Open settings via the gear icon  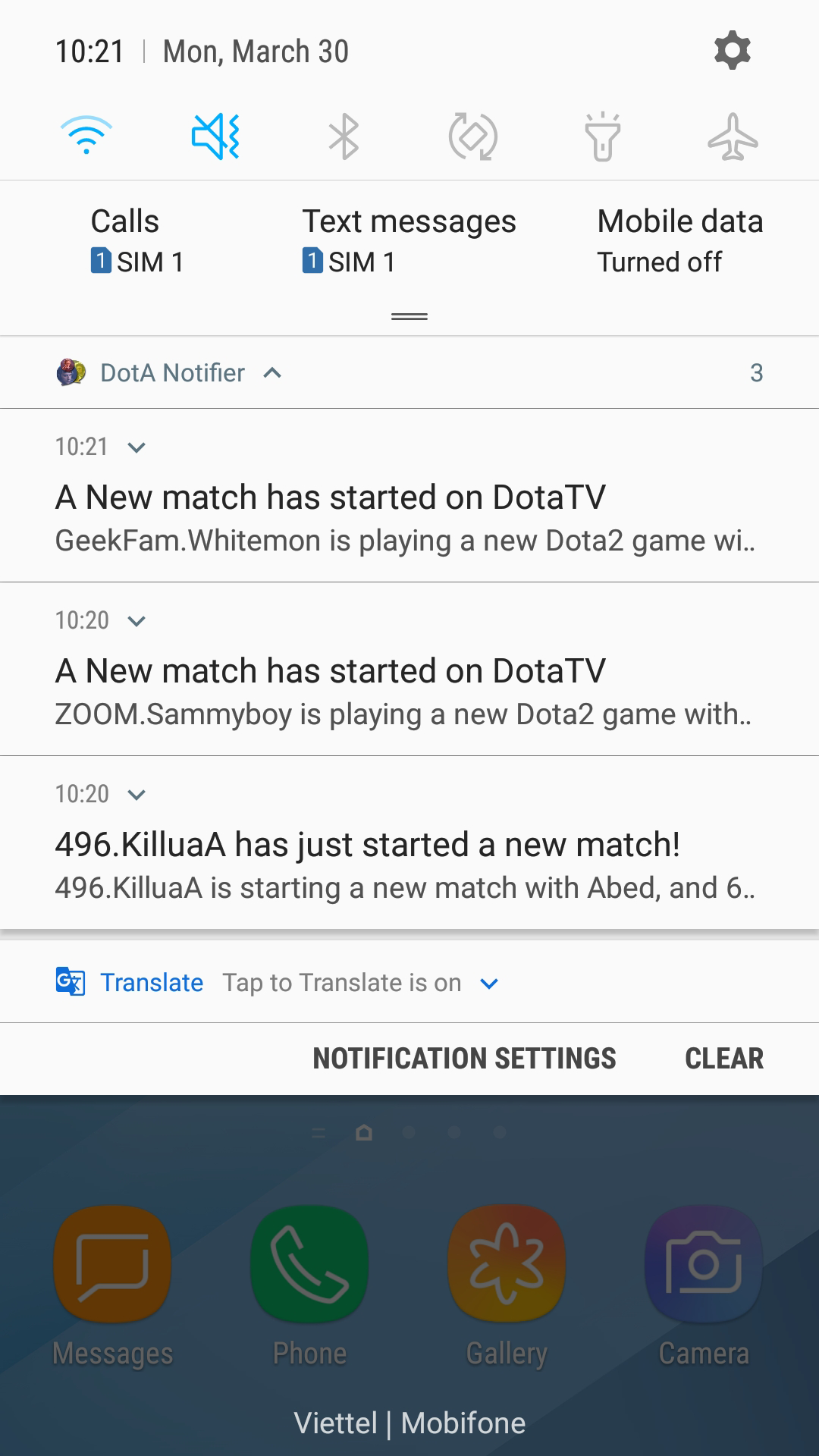tap(732, 51)
